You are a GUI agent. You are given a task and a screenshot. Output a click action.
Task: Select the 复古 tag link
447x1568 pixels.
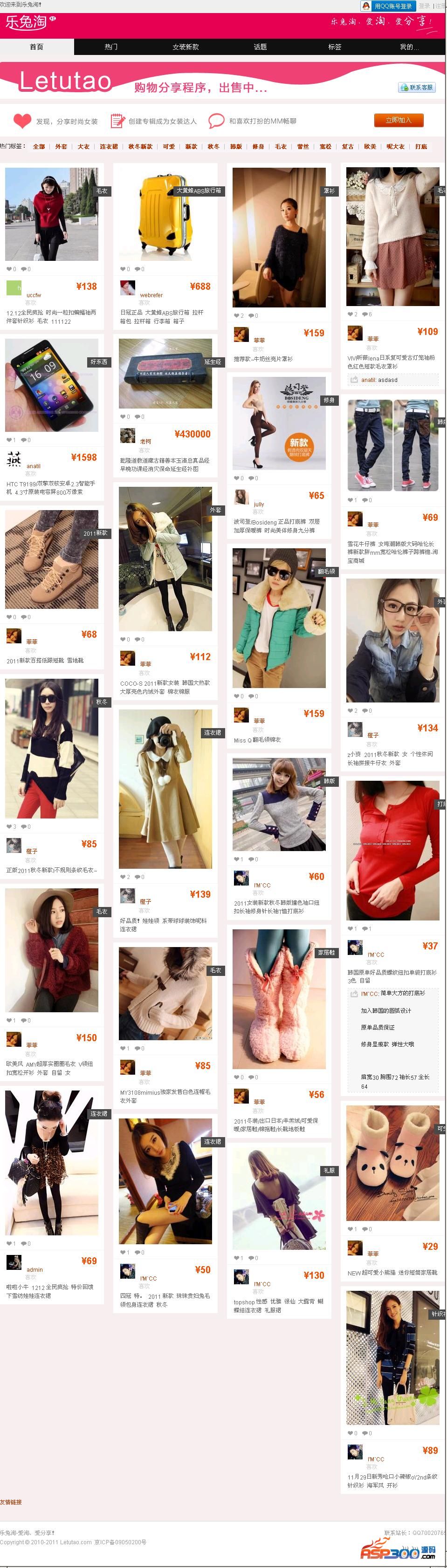point(347,147)
